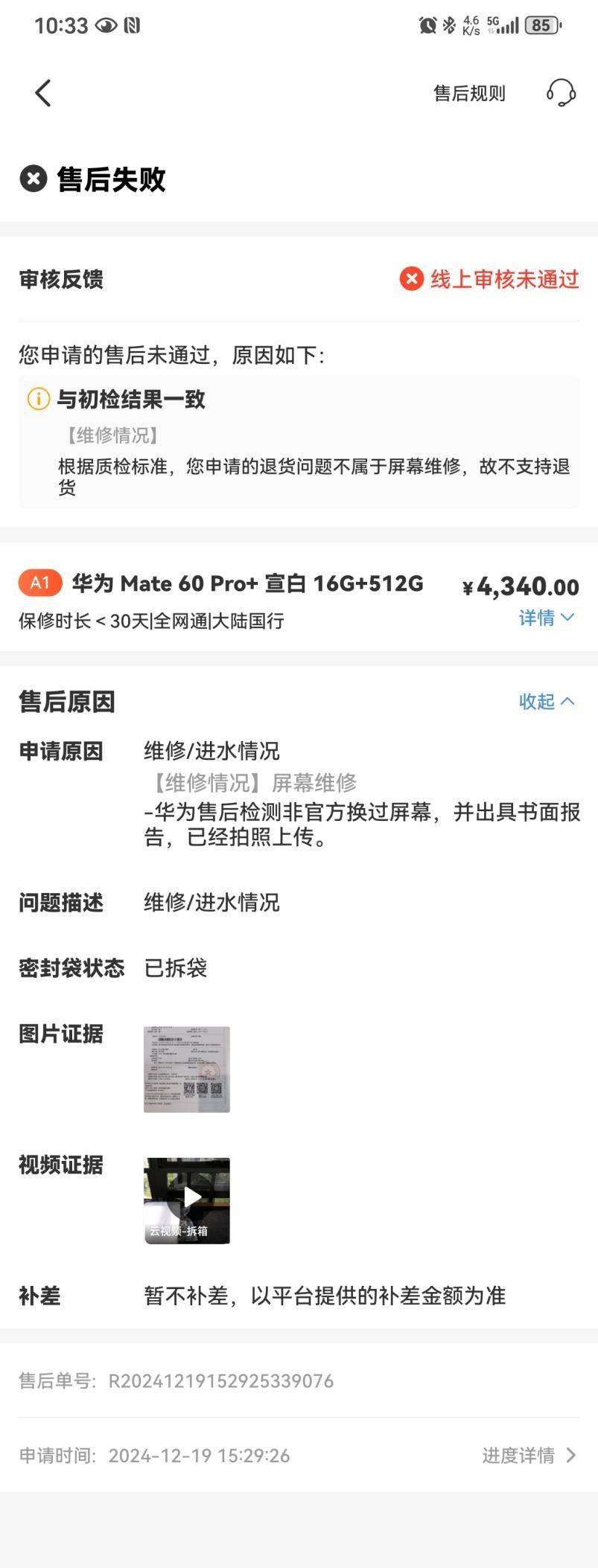Contact customer service via headset icon
Screen dimensions: 598x1568
[x=561, y=93]
